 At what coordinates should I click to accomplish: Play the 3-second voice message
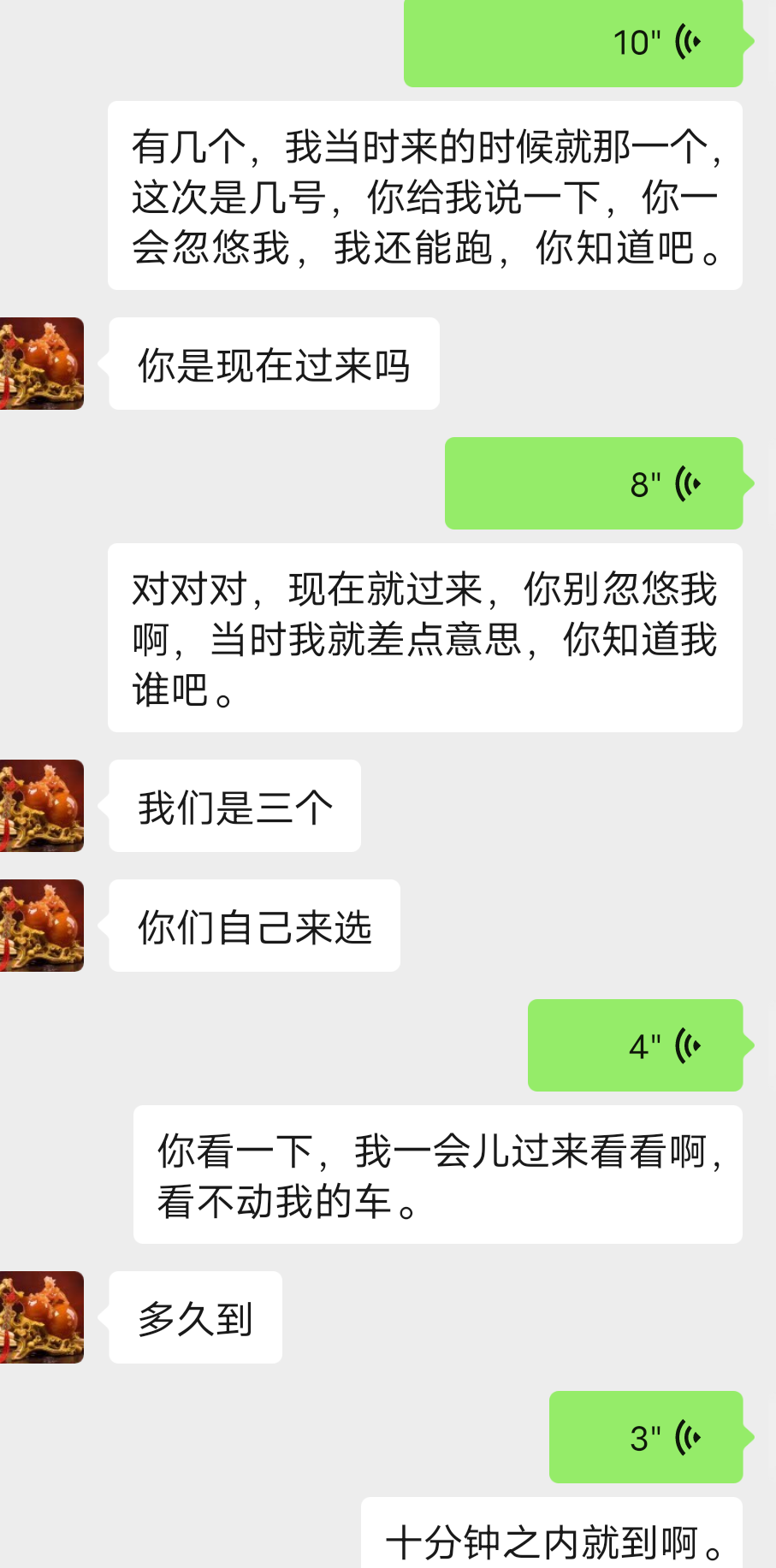[648, 1437]
